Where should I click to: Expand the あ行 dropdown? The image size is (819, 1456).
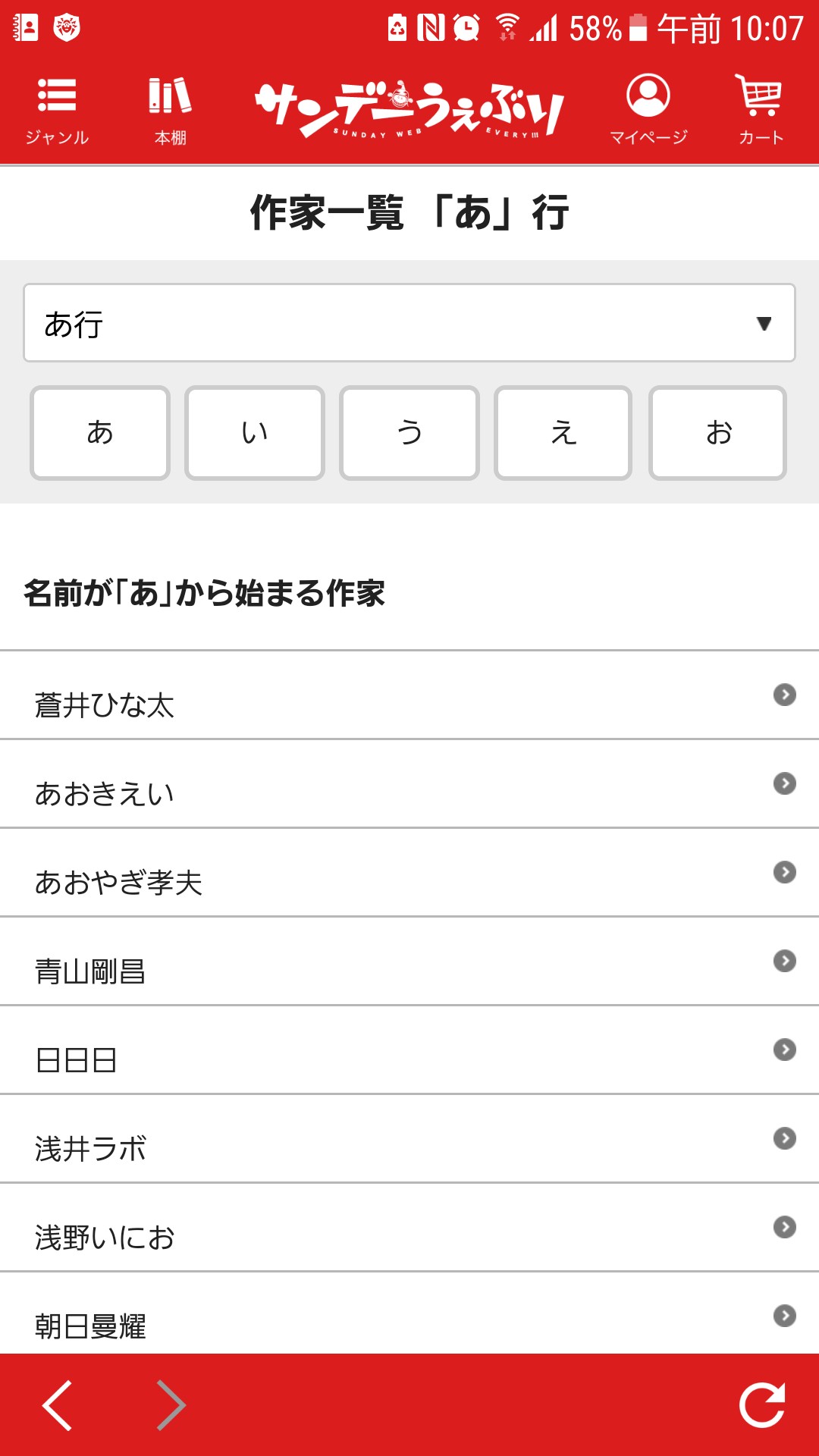click(x=409, y=323)
